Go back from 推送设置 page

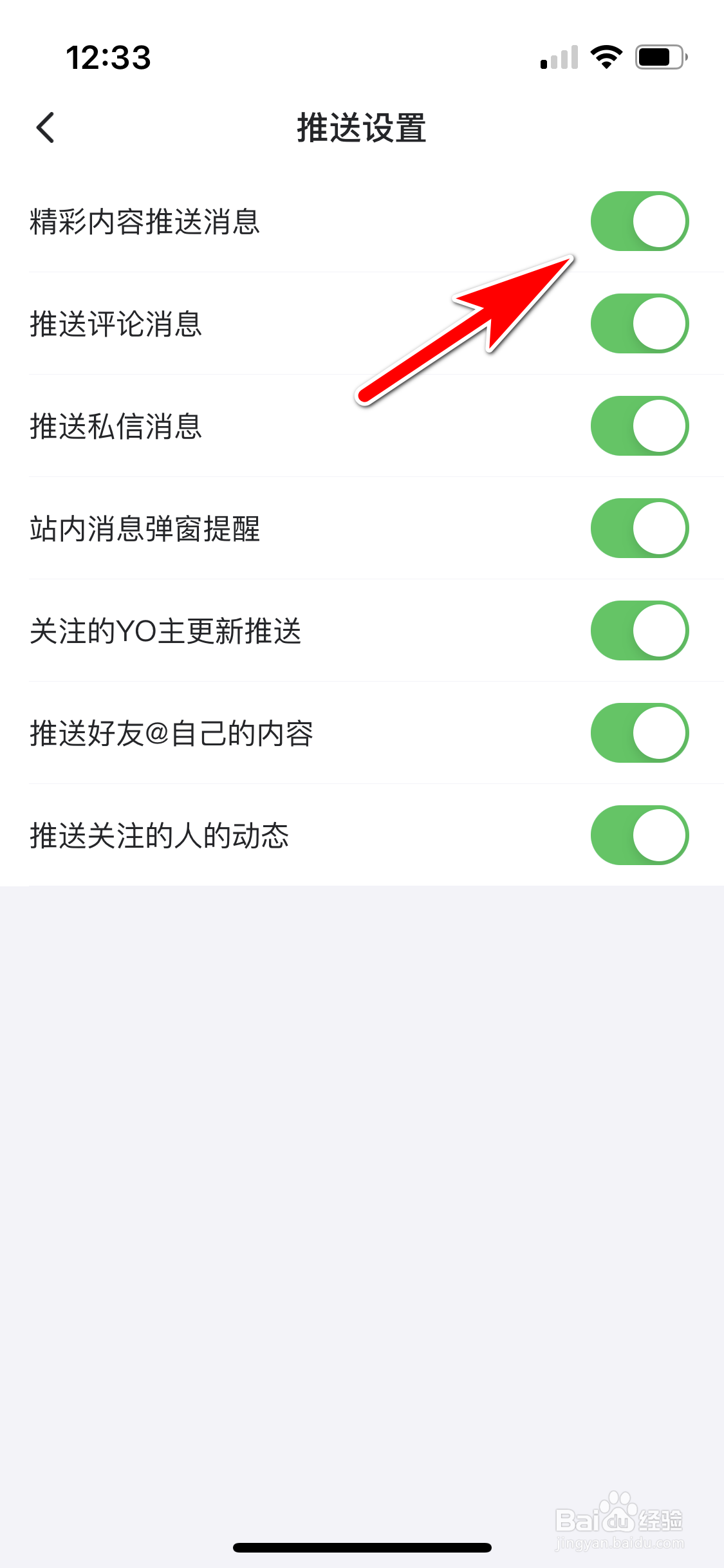(45, 127)
